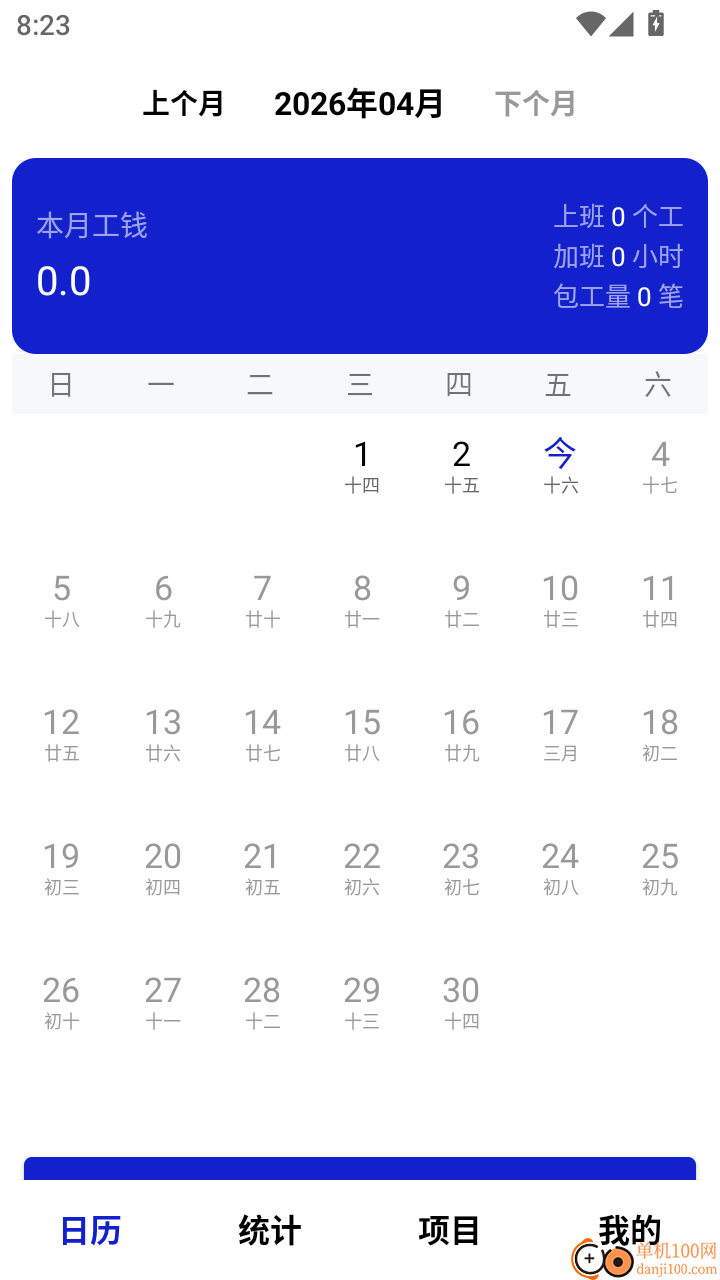Select April 15 on the calendar
The image size is (720, 1280).
tap(361, 735)
